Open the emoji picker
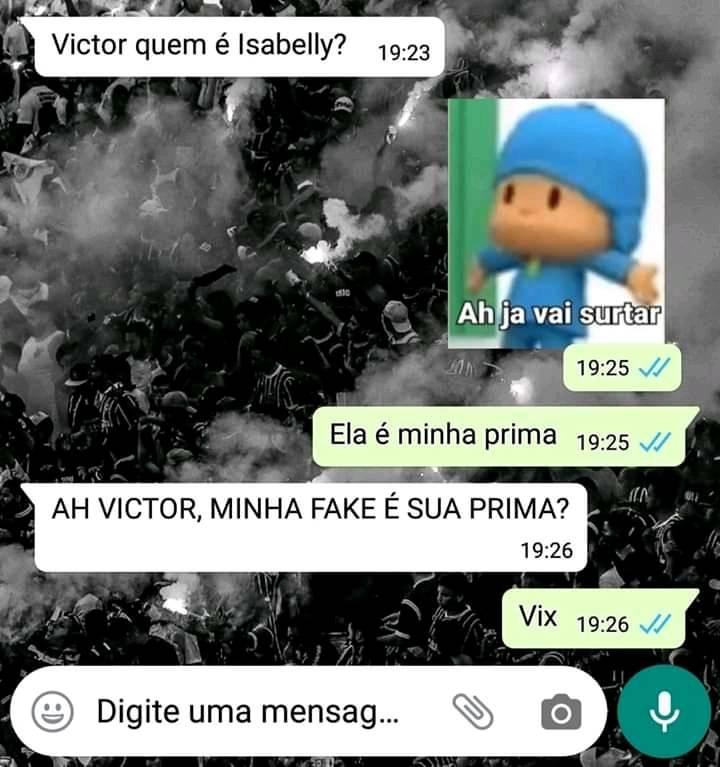This screenshot has height=767, width=720. click(x=52, y=711)
